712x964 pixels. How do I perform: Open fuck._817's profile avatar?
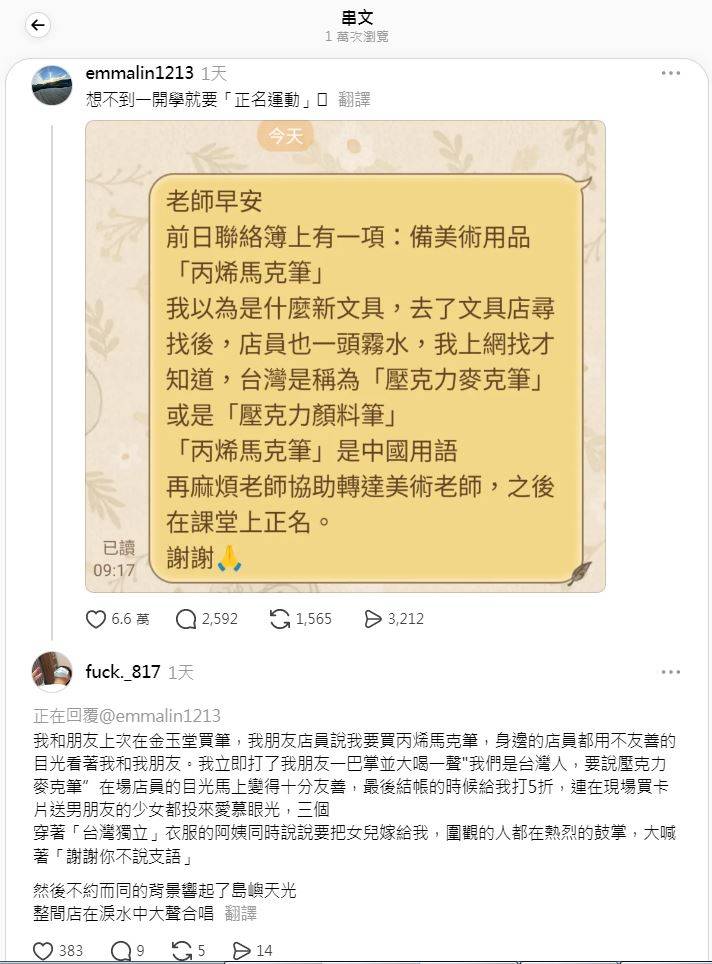pyautogui.click(x=52, y=672)
